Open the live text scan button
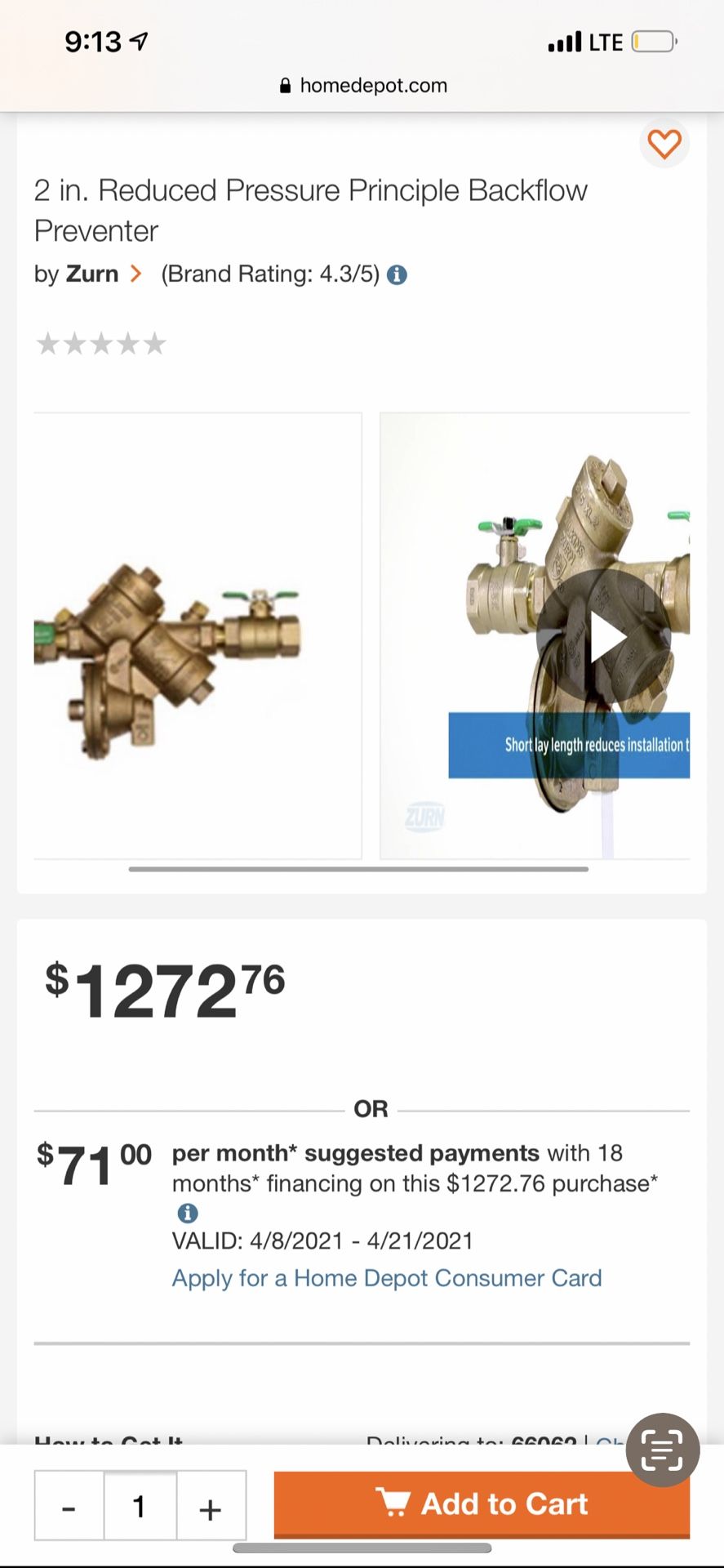 click(662, 1450)
